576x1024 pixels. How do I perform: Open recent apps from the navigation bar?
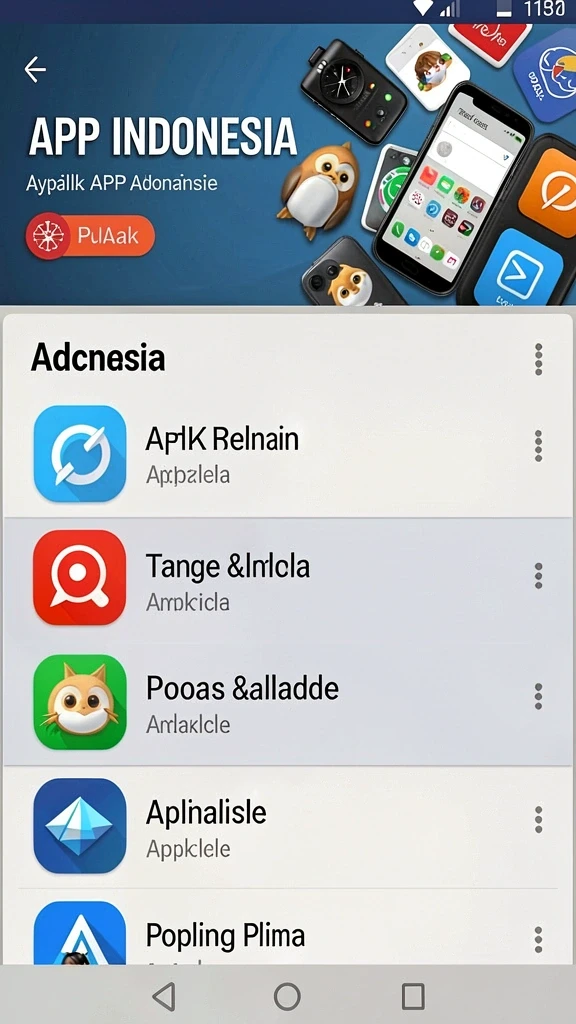(413, 997)
